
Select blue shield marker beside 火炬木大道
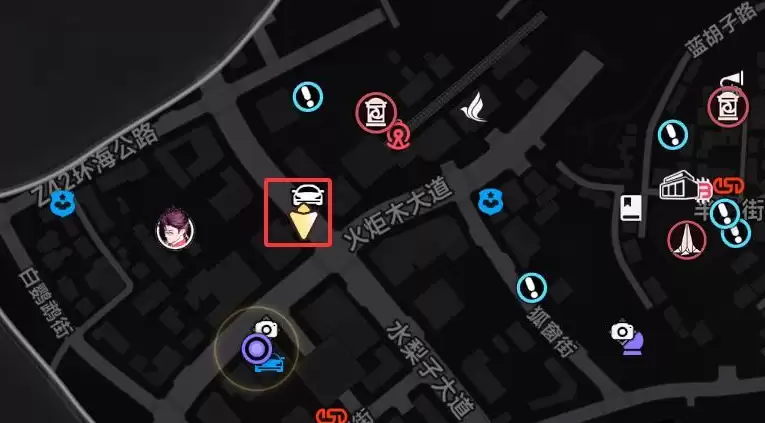point(489,201)
